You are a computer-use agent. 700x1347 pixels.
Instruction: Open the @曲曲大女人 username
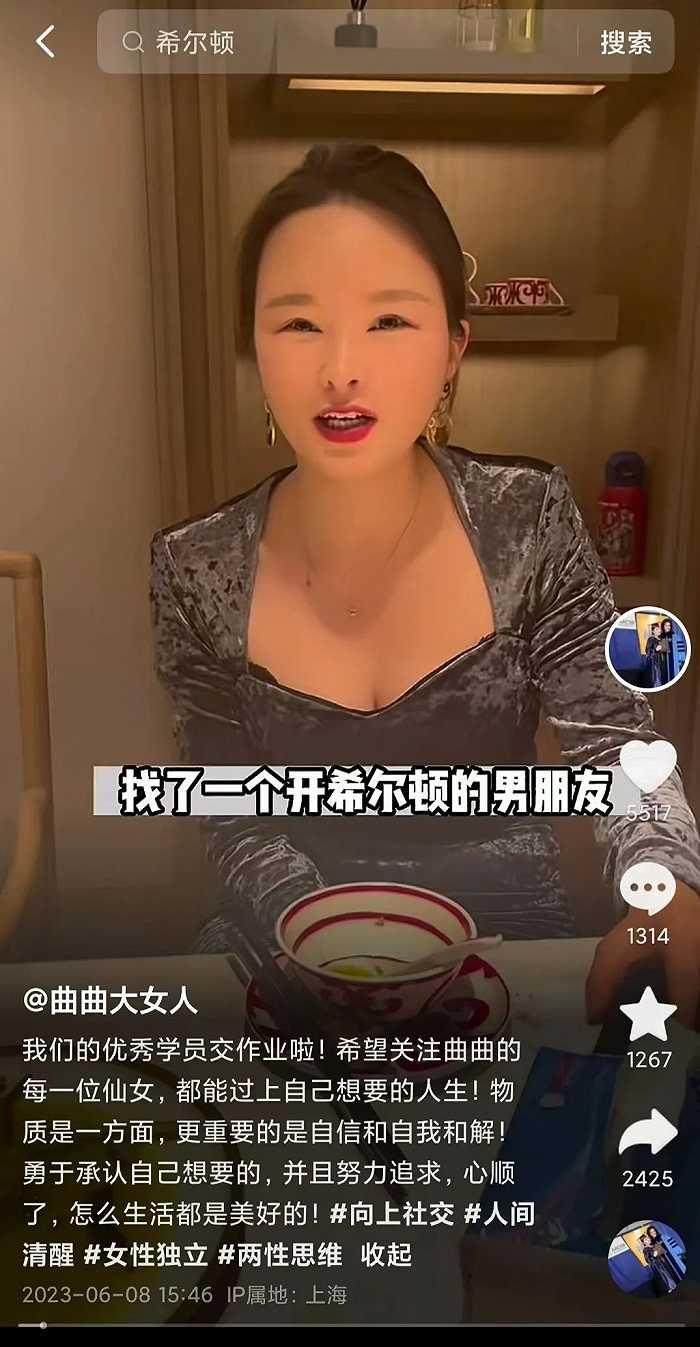[x=110, y=1001]
